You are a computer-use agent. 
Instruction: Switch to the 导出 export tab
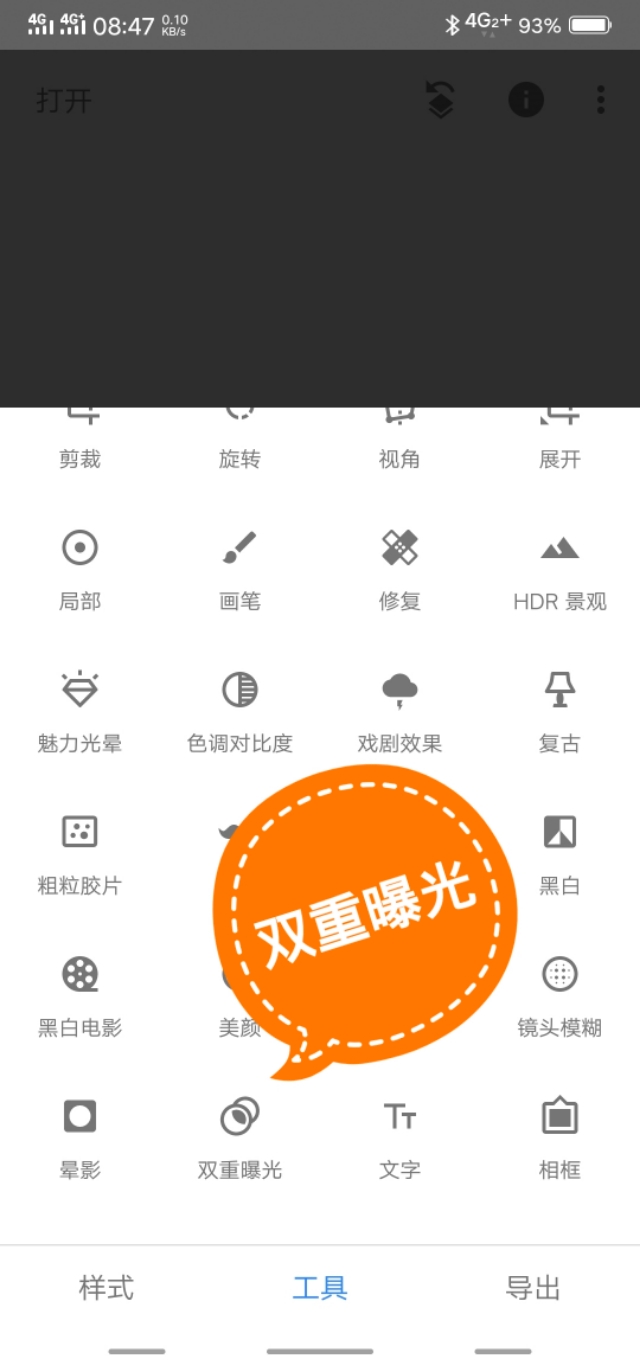[x=533, y=1288]
